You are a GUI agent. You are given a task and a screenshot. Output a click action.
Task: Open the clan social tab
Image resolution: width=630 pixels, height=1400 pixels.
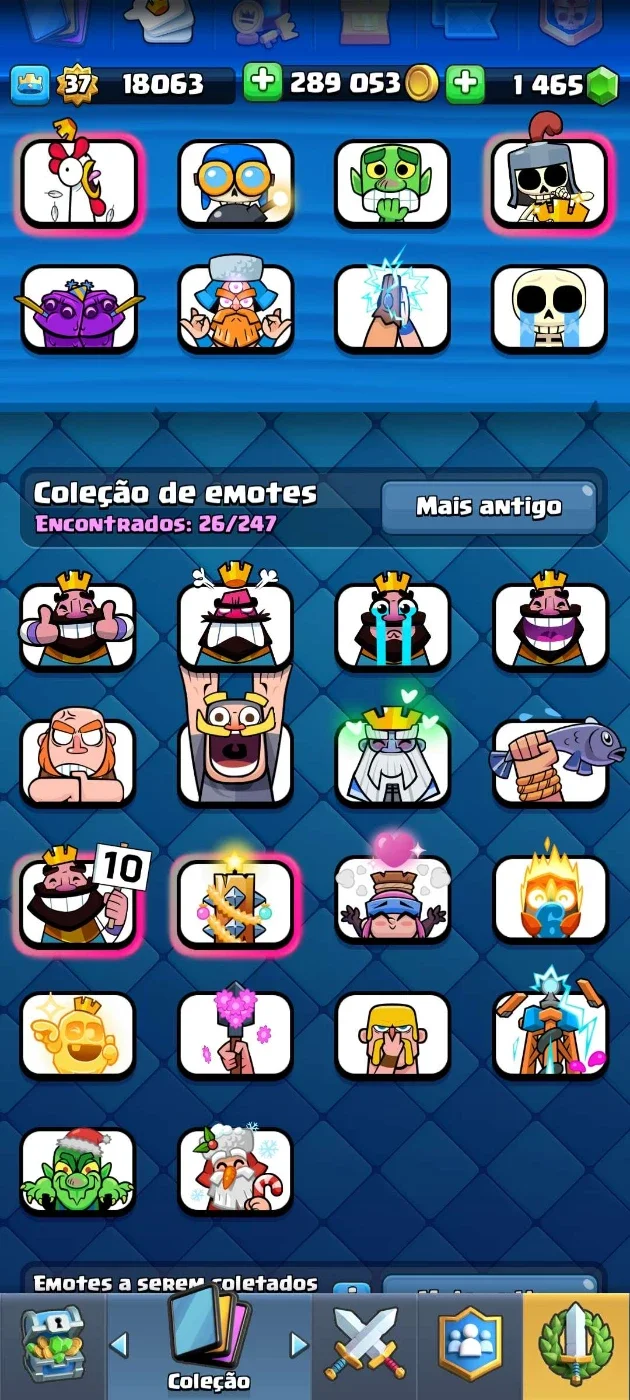click(469, 1346)
